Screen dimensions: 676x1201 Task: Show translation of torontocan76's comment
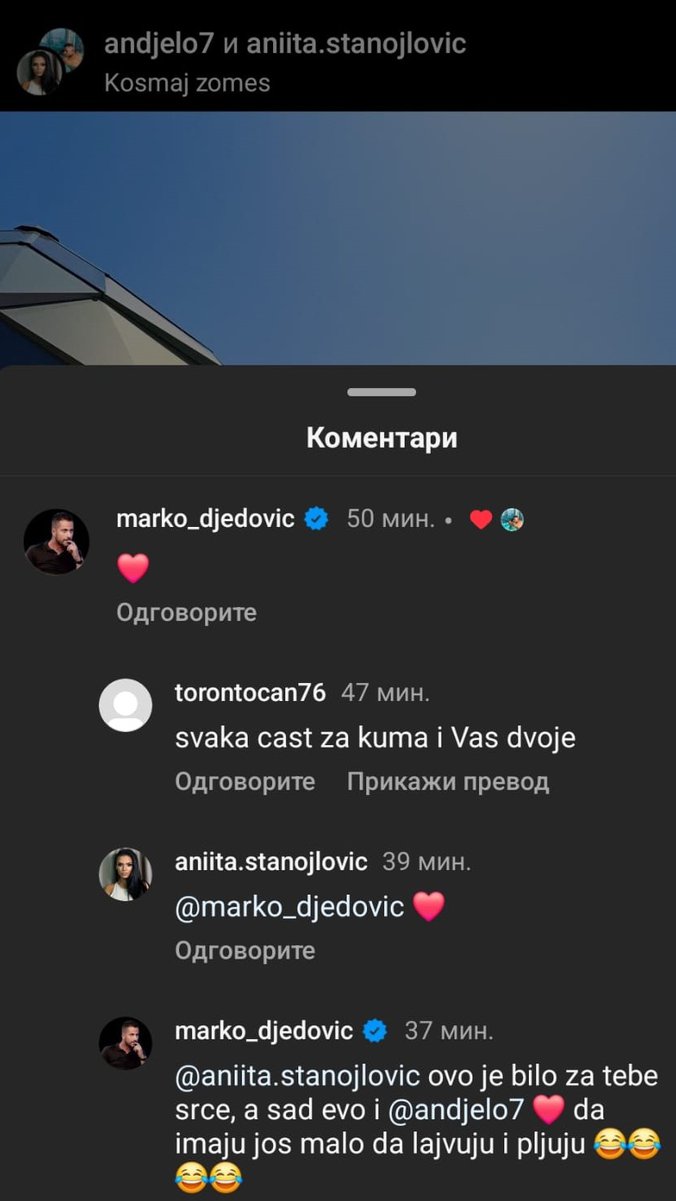[x=447, y=781]
